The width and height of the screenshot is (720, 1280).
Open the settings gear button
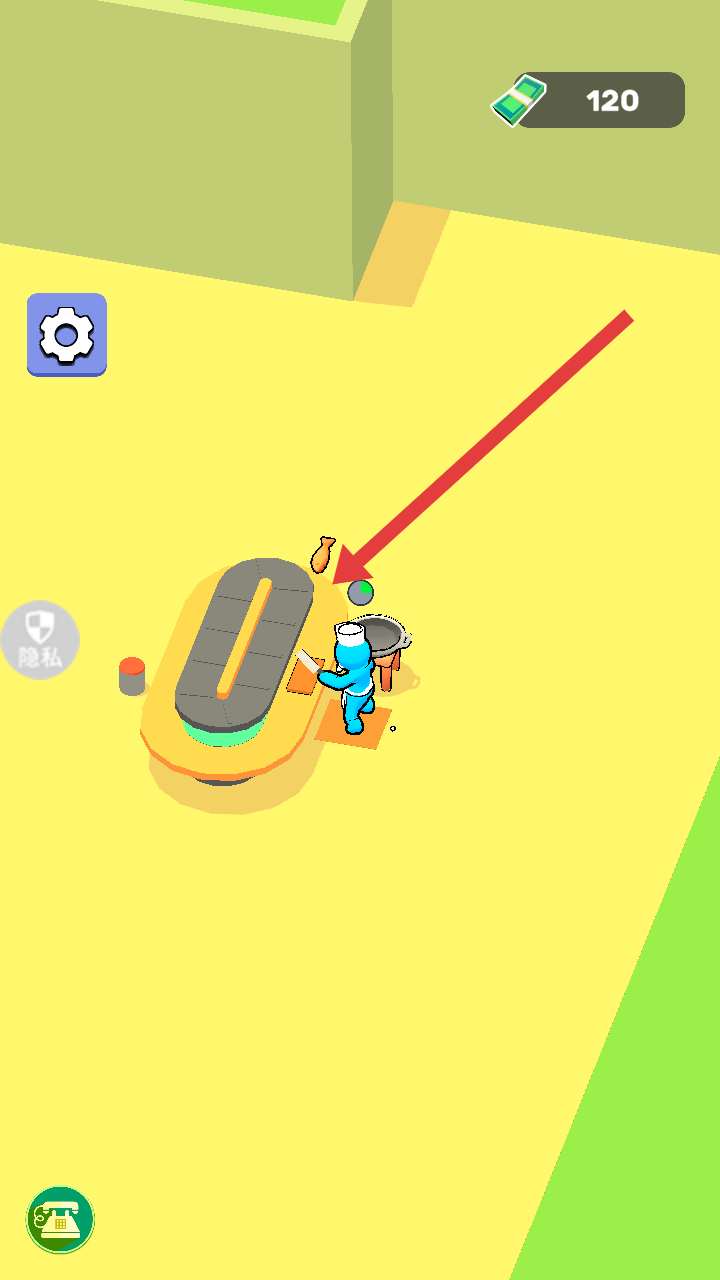pos(67,334)
